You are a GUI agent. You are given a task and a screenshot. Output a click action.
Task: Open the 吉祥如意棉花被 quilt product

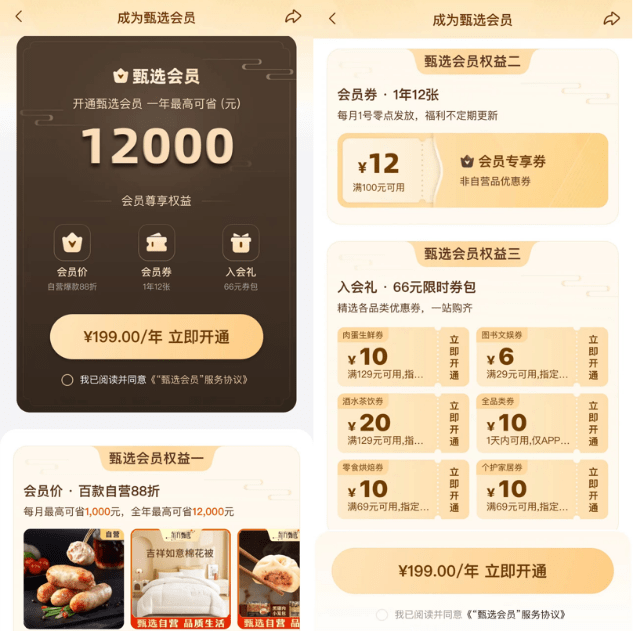coord(180,580)
